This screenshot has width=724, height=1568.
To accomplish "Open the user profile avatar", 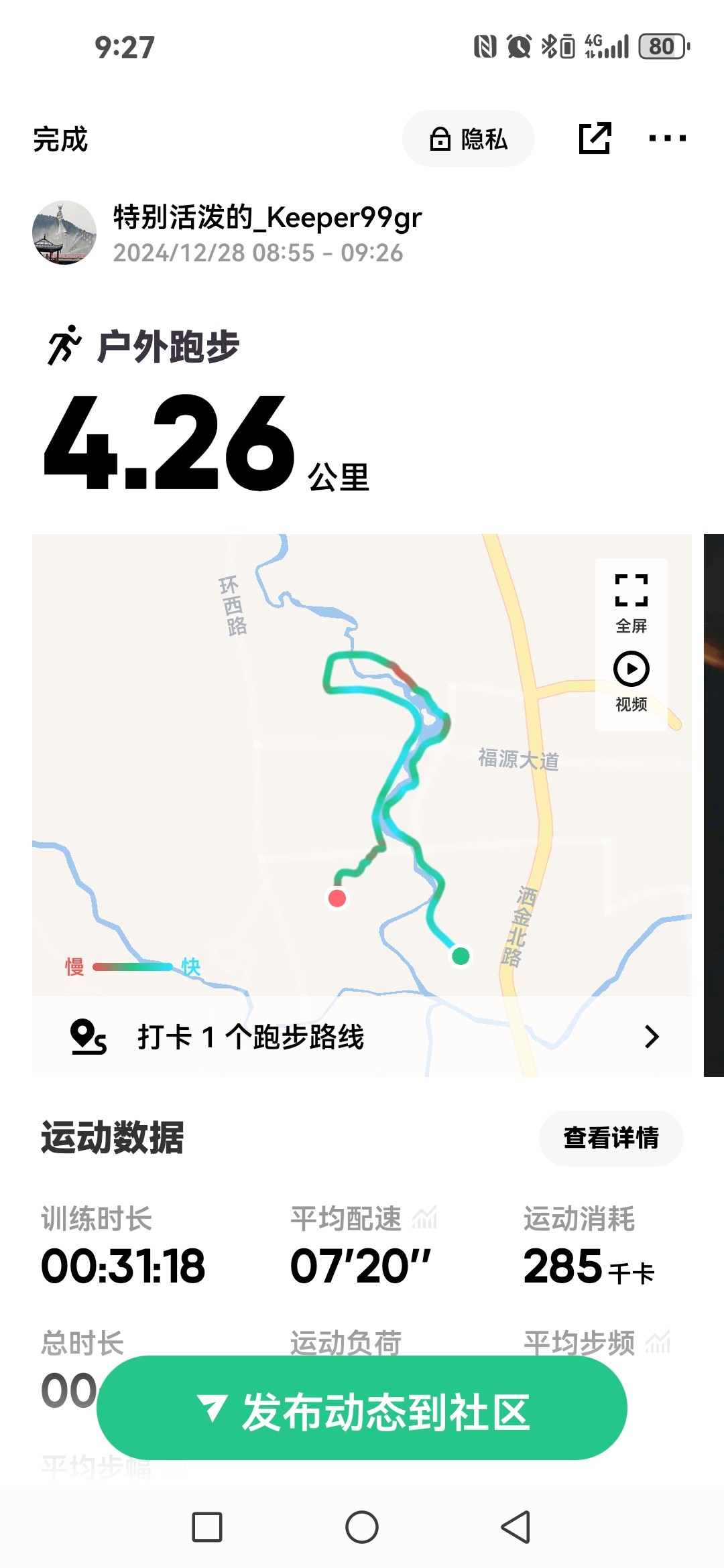I will pyautogui.click(x=64, y=233).
